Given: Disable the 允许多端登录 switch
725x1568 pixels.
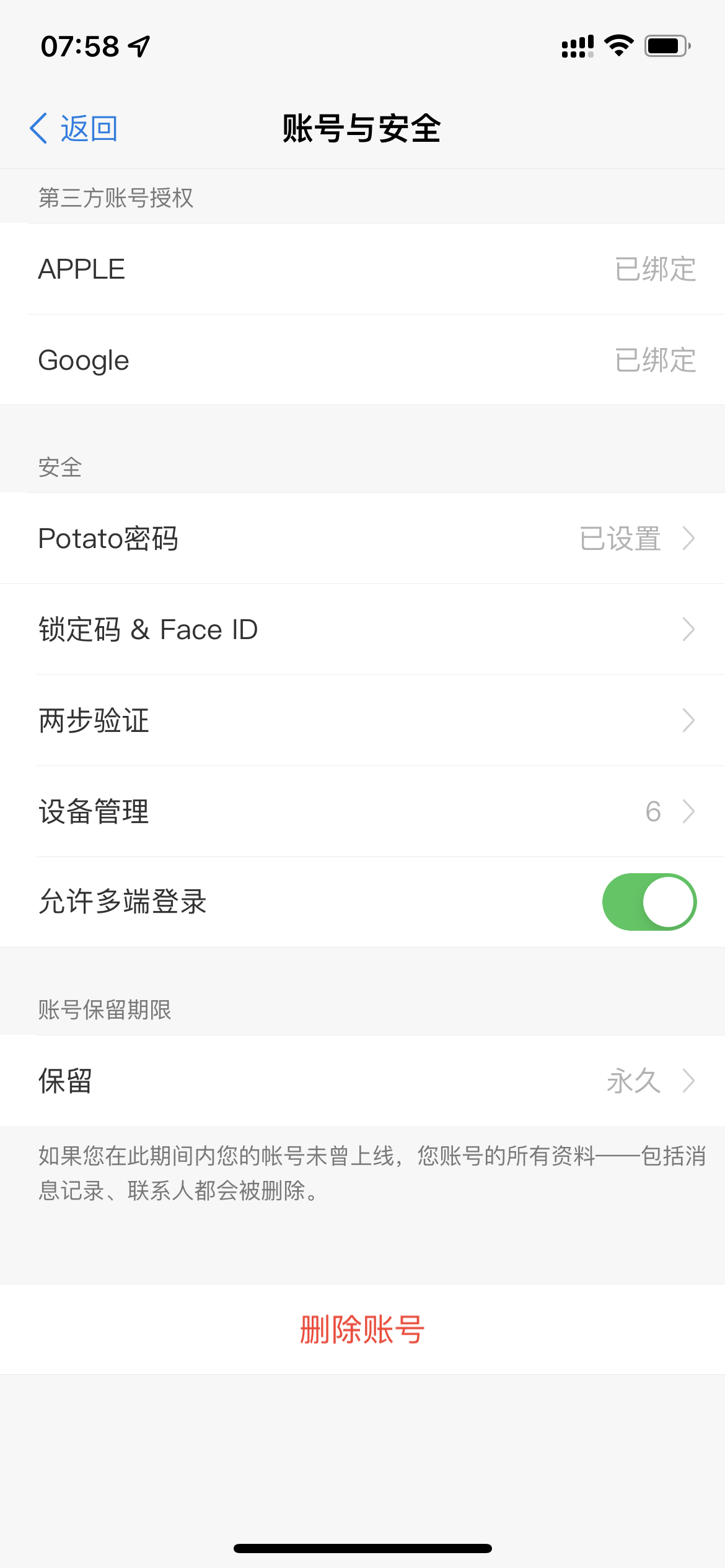Looking at the screenshot, I should pos(649,902).
